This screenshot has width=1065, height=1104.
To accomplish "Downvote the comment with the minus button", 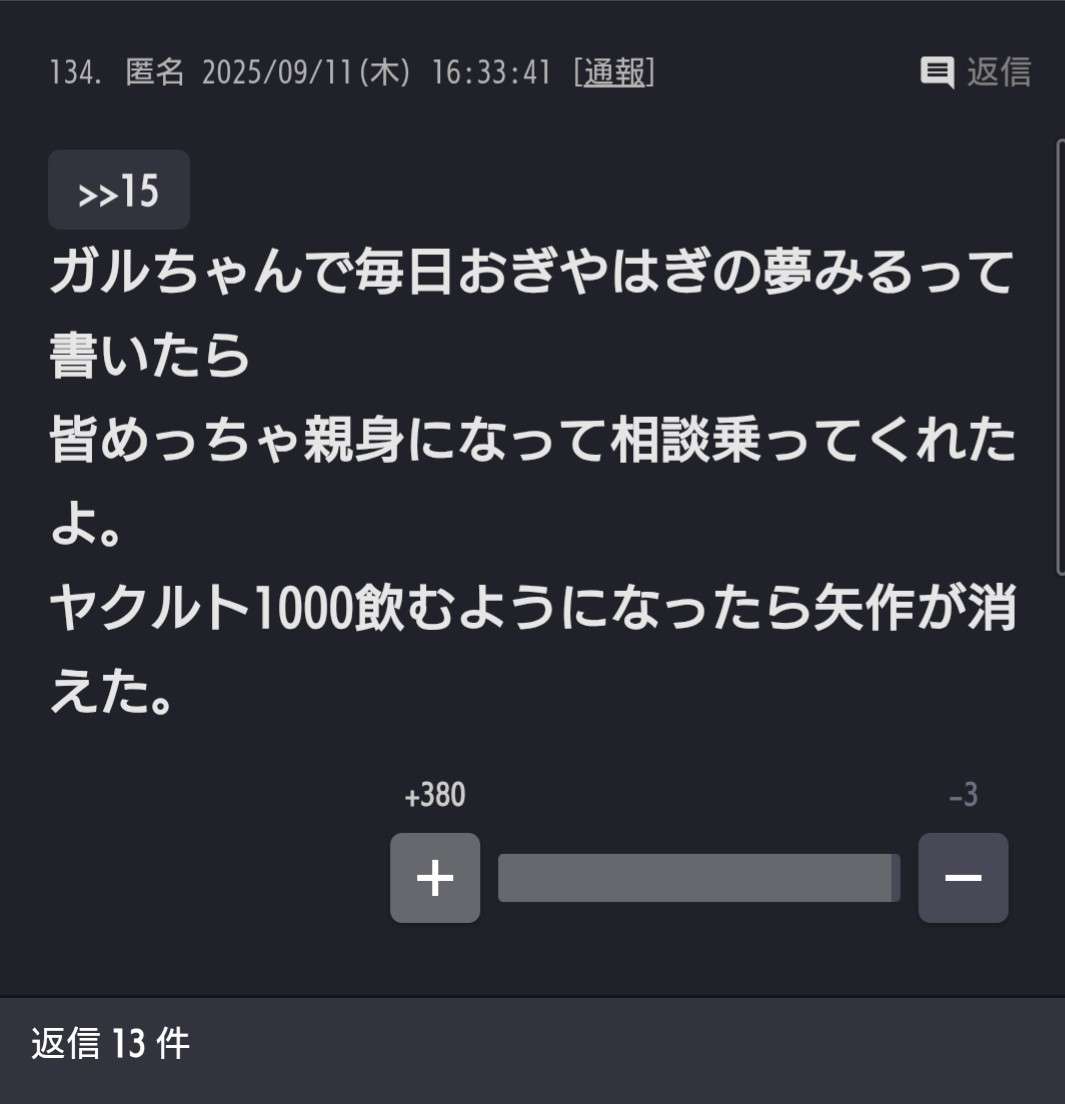I will [x=963, y=878].
